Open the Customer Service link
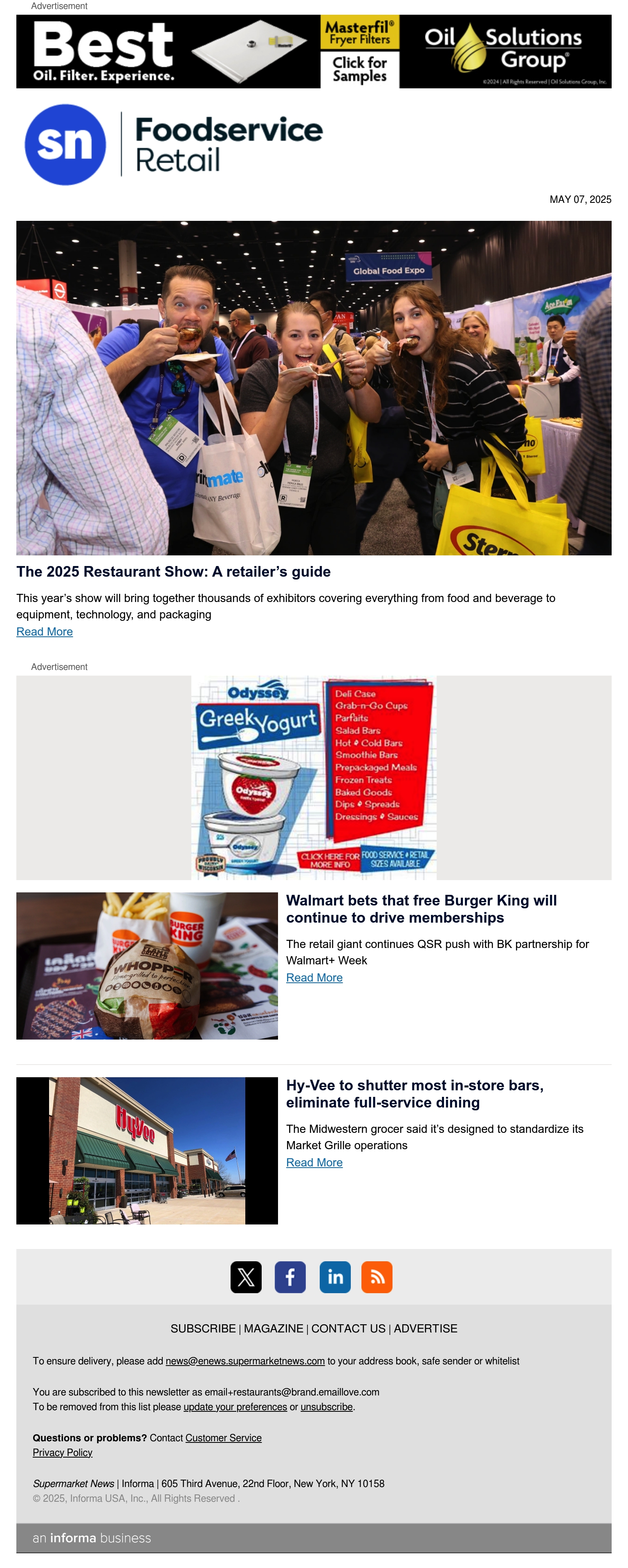 tap(223, 1438)
